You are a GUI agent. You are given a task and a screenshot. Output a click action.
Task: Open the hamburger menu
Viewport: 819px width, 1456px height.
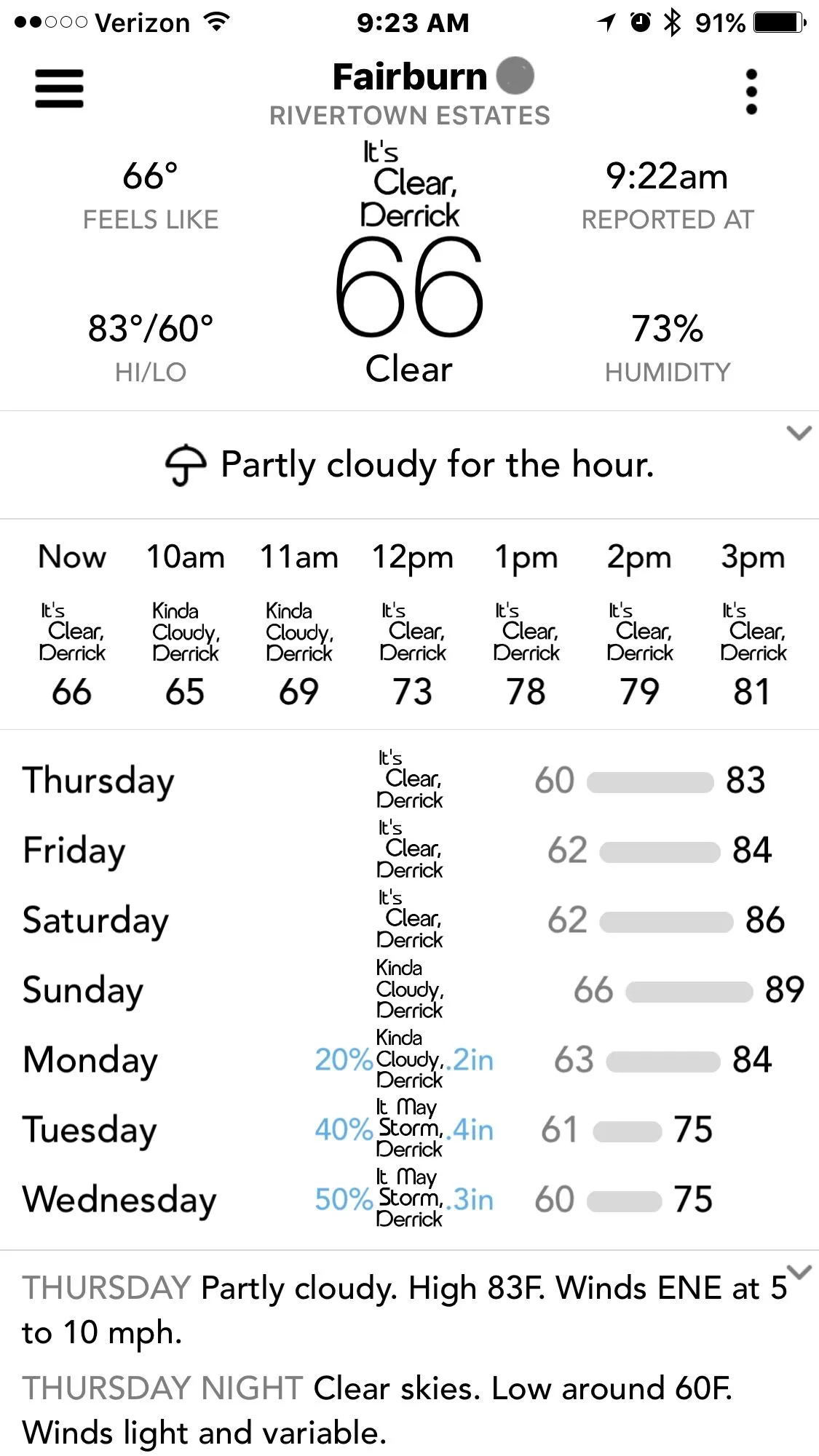59,89
